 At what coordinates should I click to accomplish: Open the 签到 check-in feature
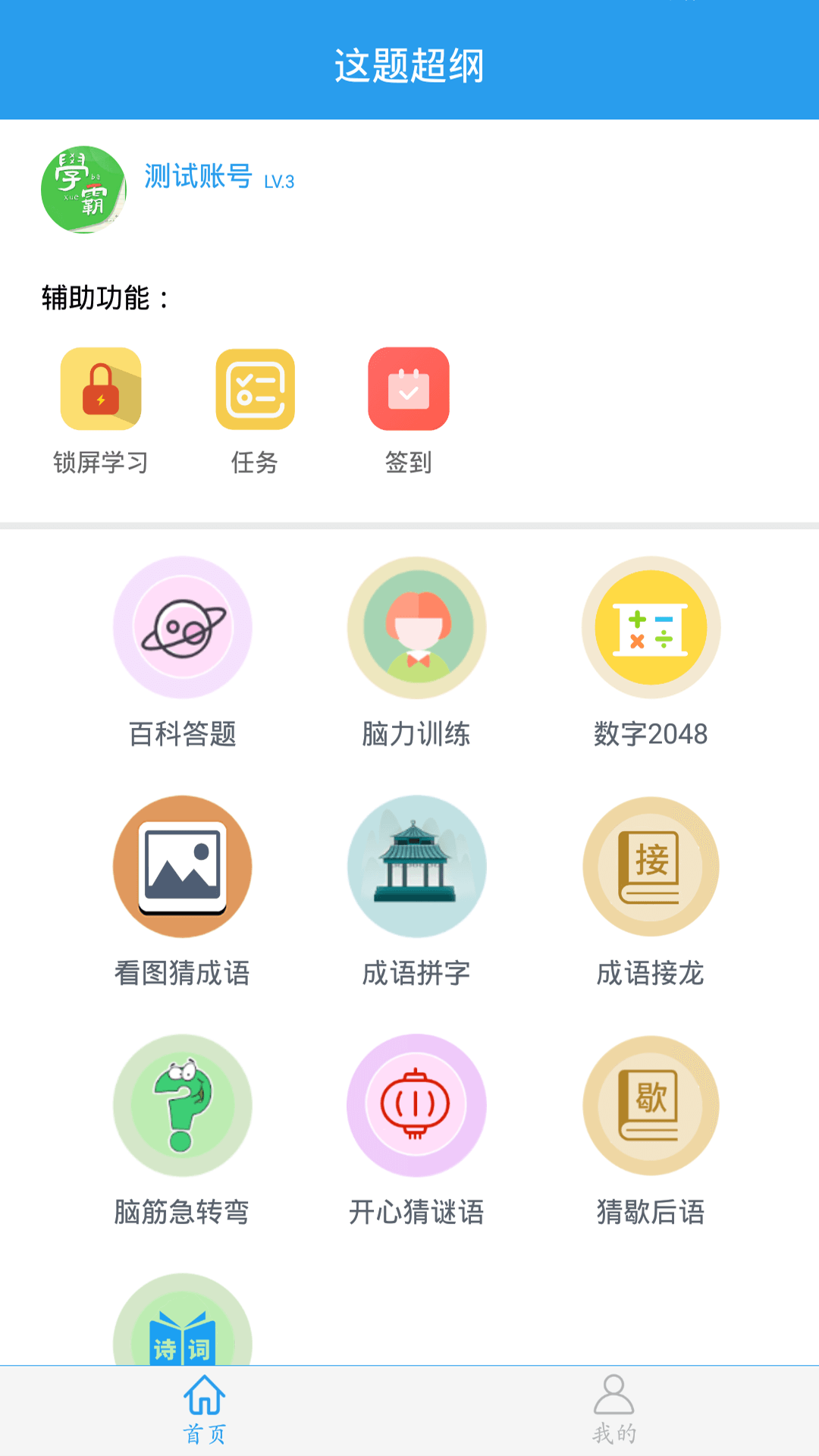click(408, 391)
